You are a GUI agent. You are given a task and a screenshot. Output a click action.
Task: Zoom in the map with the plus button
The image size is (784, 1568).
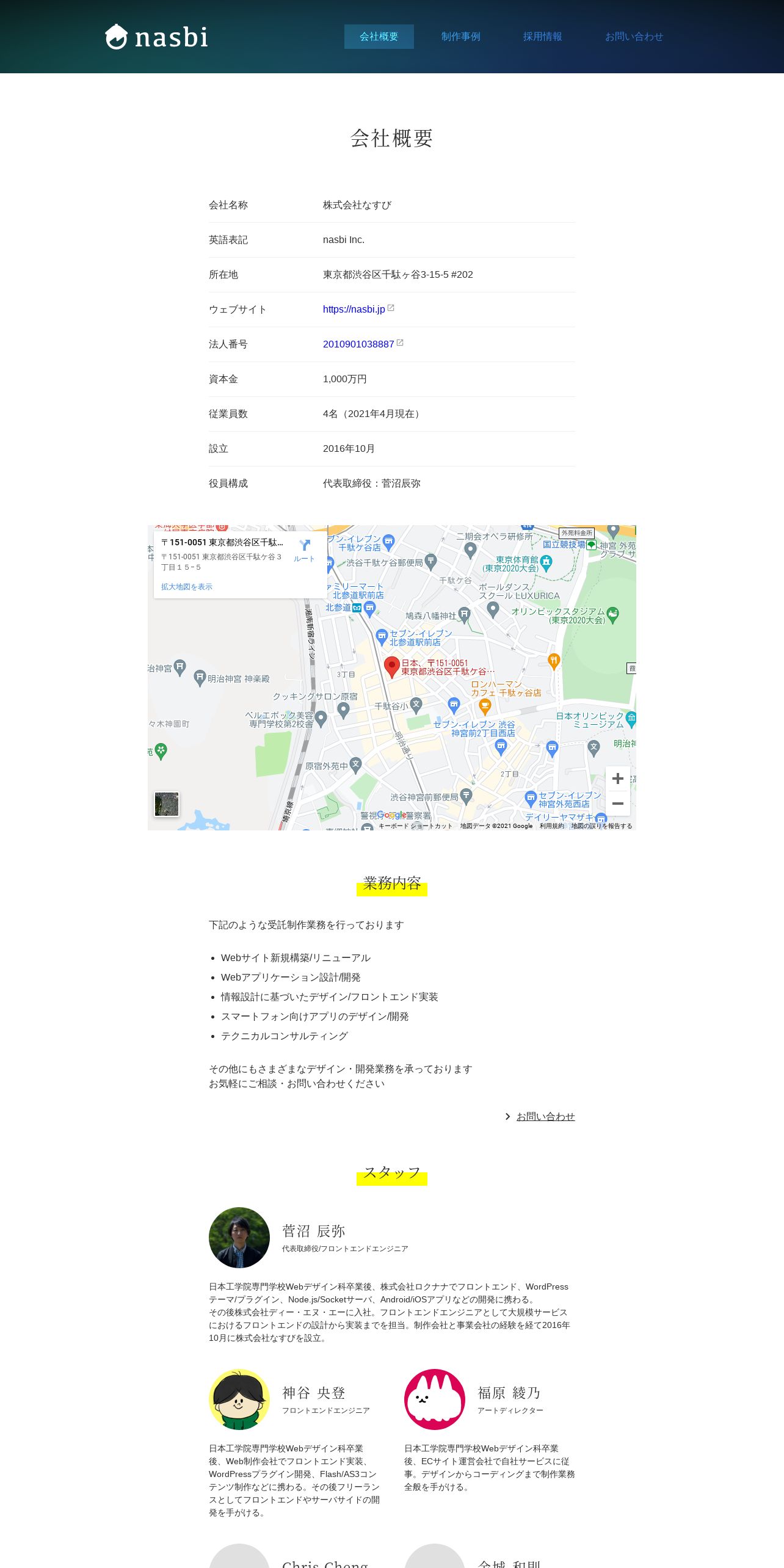point(618,779)
